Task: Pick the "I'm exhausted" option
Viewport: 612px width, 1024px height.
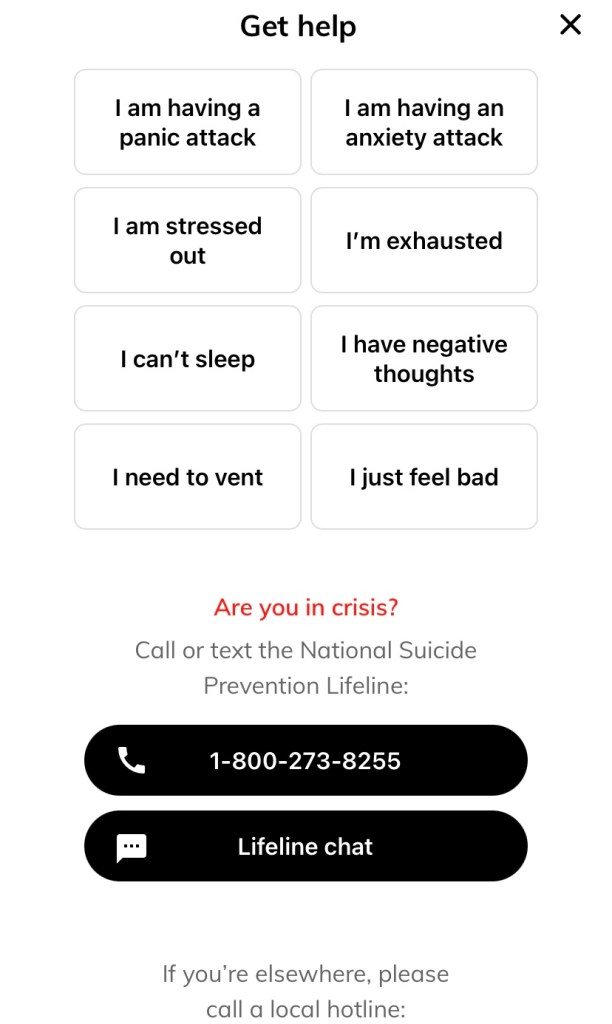Action: pos(424,240)
